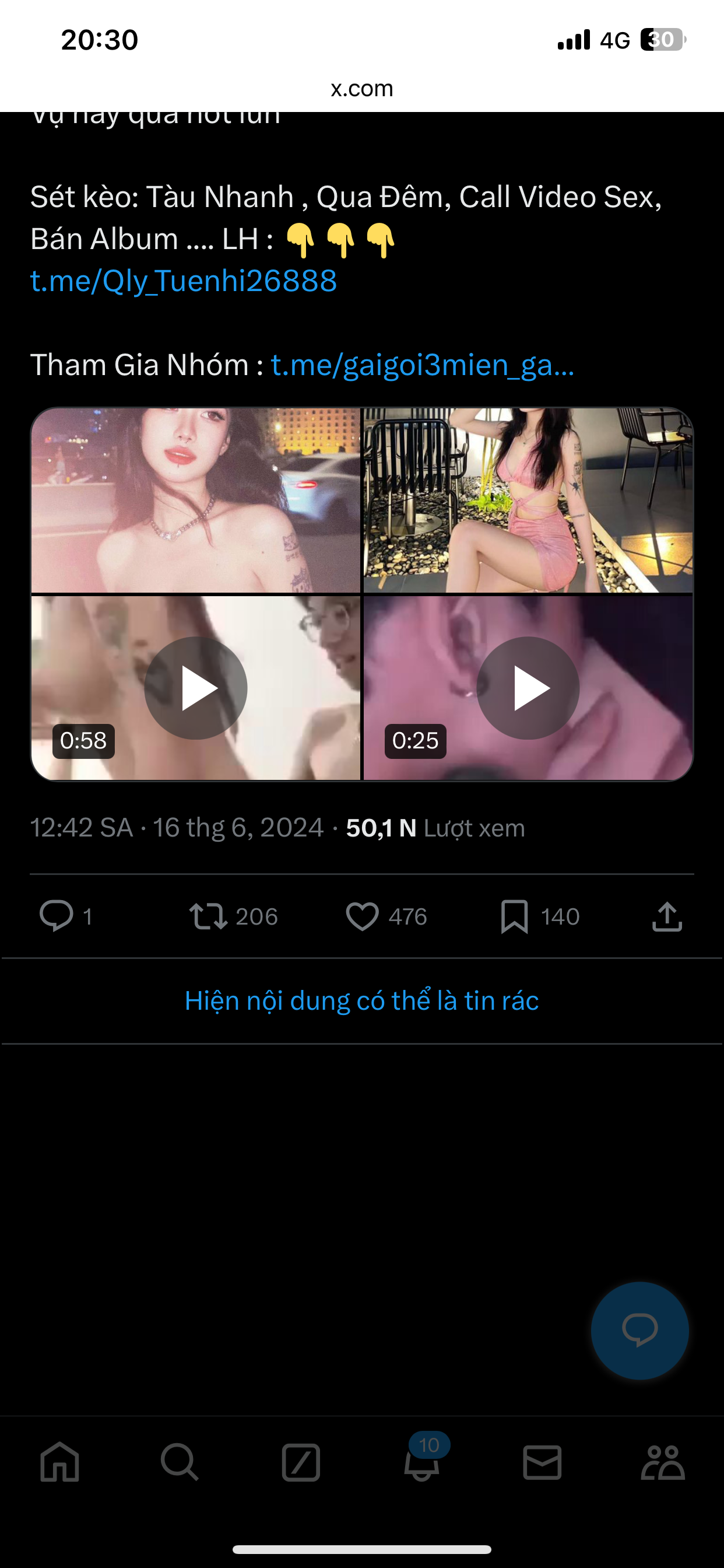Open the Search tab
This screenshot has width=724, height=1568.
(x=180, y=1461)
